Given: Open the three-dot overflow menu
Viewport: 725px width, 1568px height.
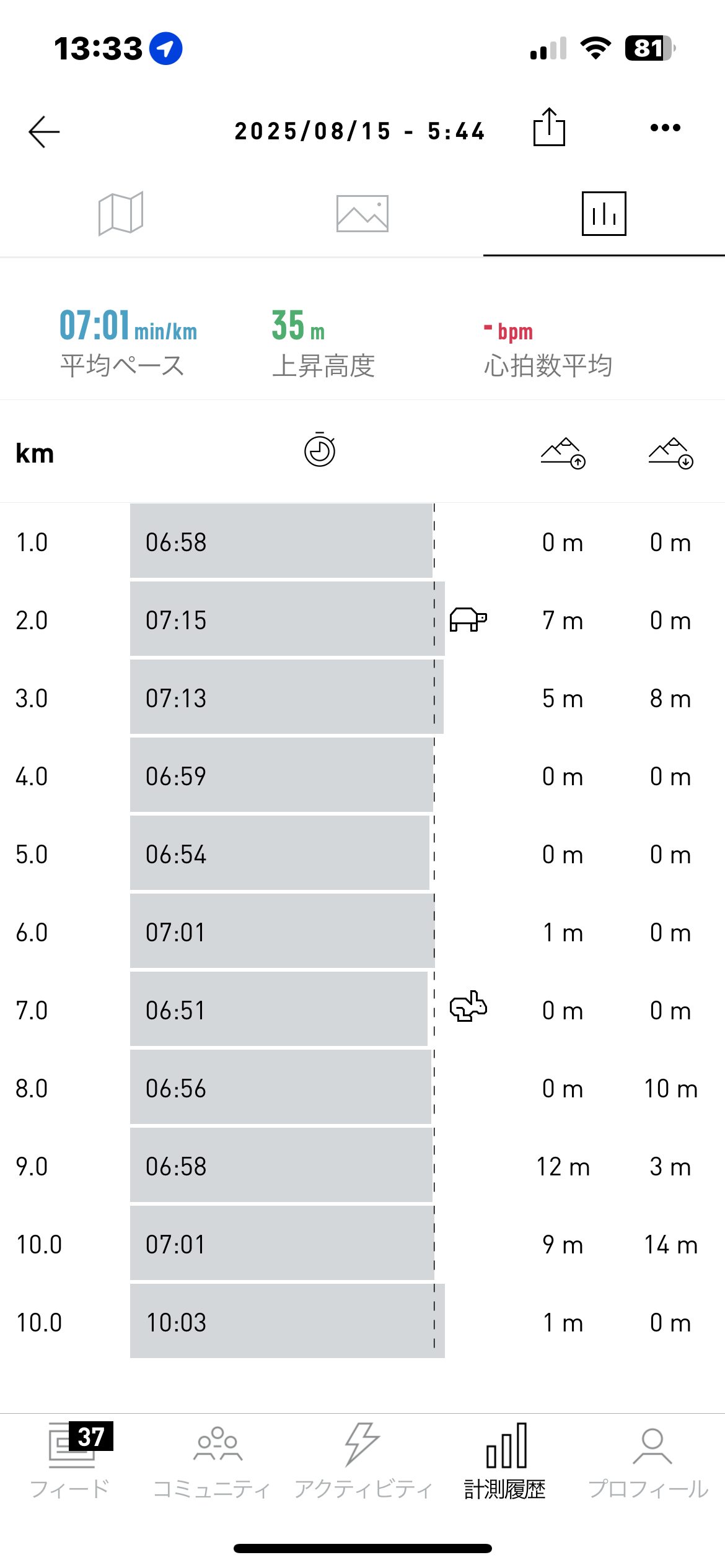Looking at the screenshot, I should pyautogui.click(x=666, y=128).
